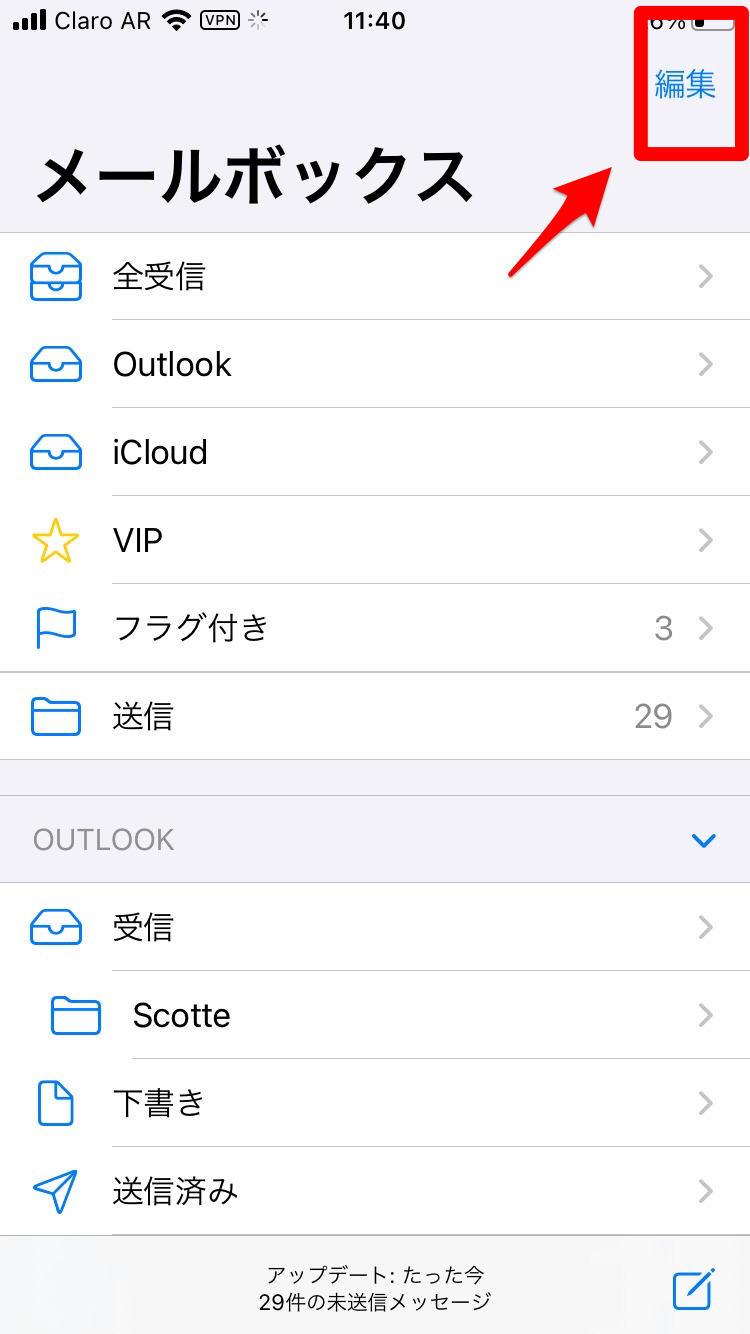This screenshot has height=1334, width=750.
Task: Open the 下書き drafts document icon
Action: tap(56, 1103)
